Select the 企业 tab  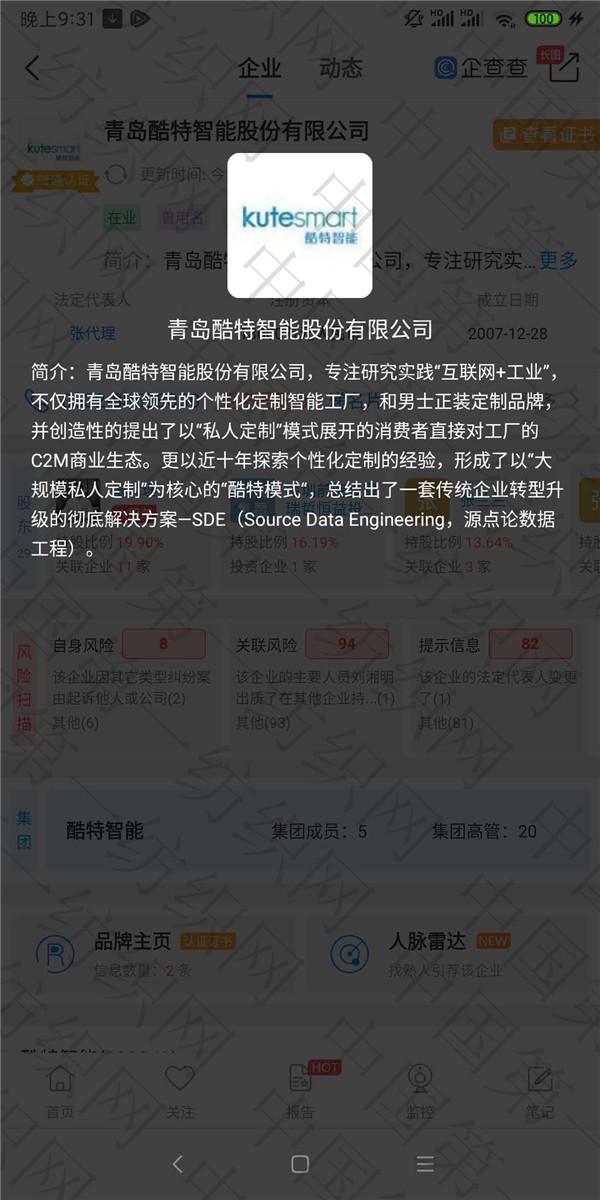coord(260,68)
